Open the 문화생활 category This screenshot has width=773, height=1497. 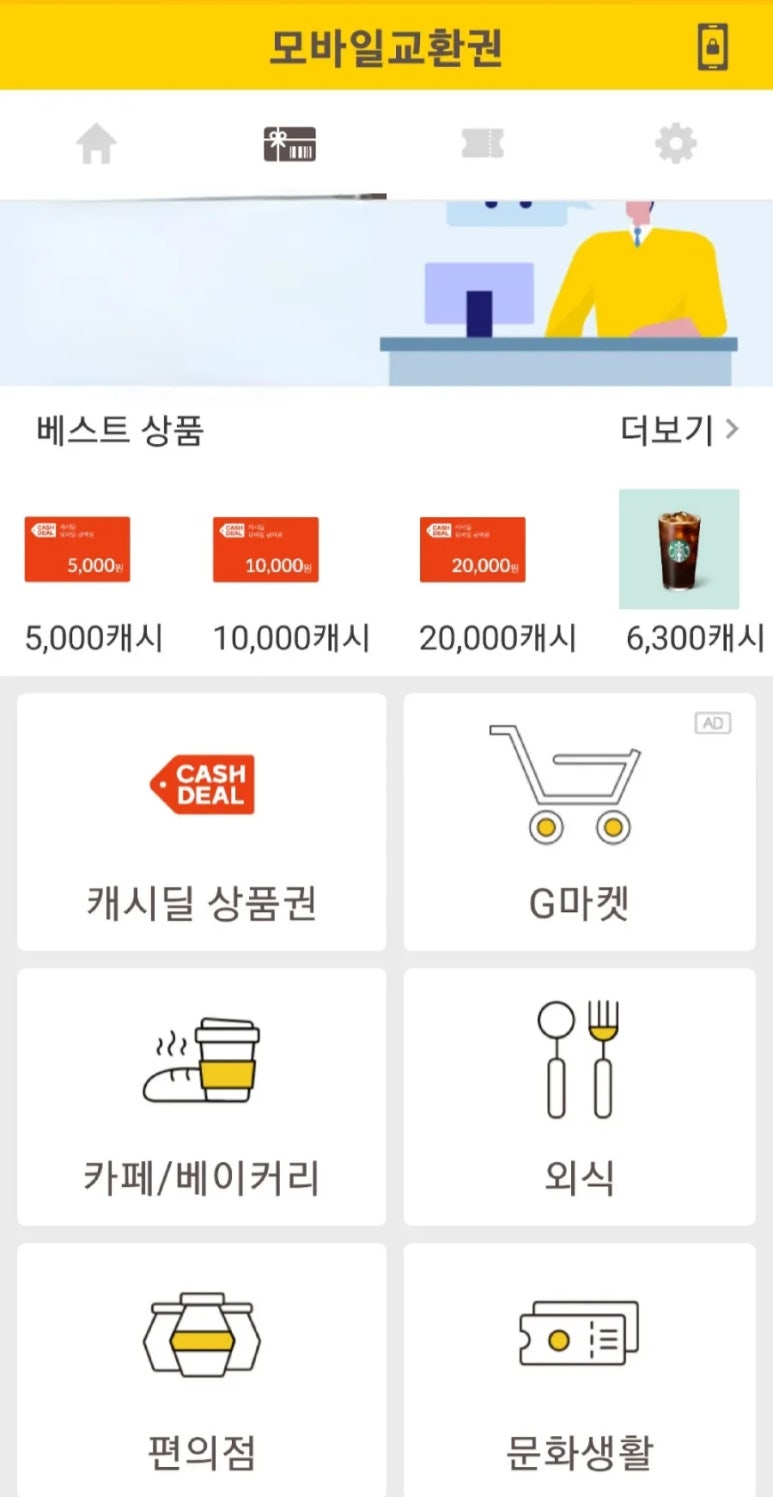tap(579, 1370)
